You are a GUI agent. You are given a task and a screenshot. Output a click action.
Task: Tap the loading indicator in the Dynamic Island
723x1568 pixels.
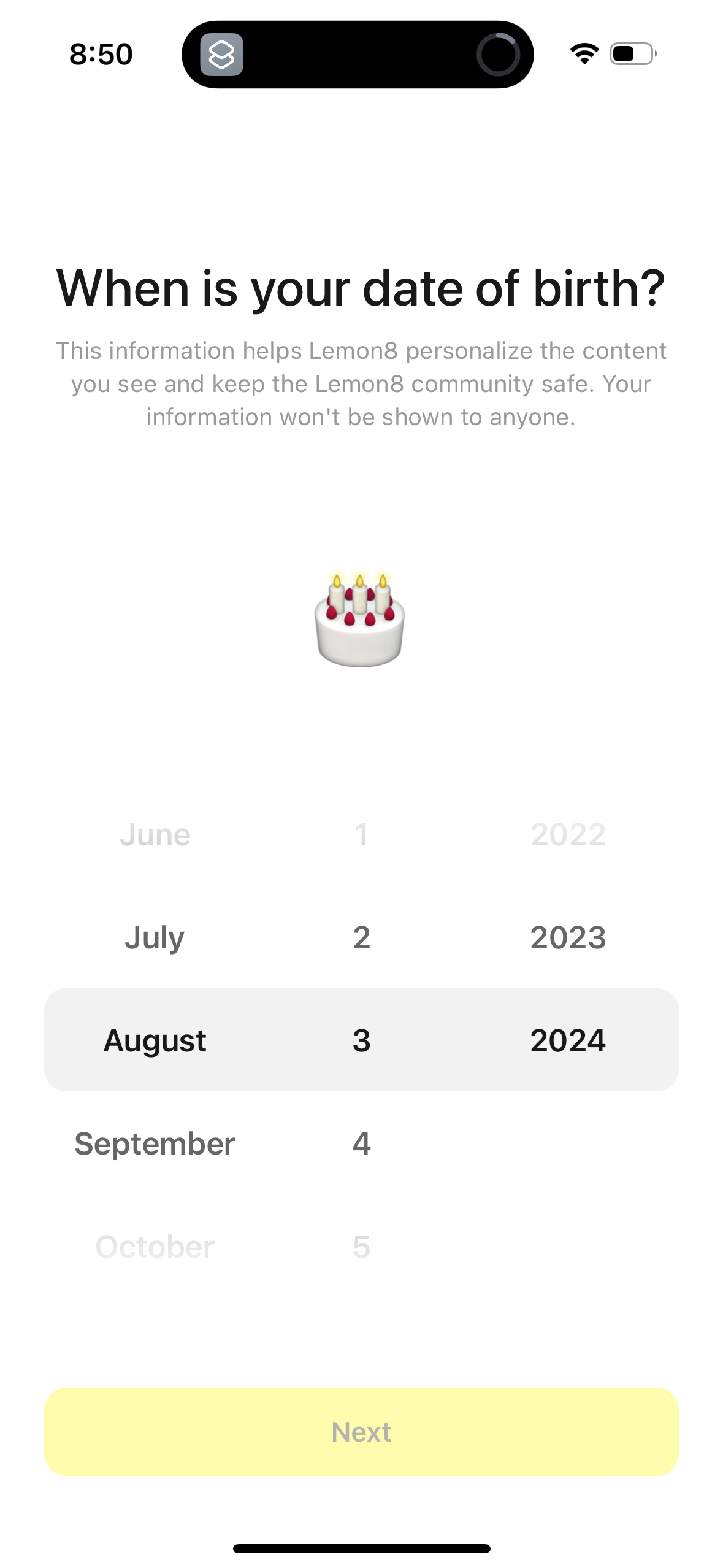coord(500,54)
